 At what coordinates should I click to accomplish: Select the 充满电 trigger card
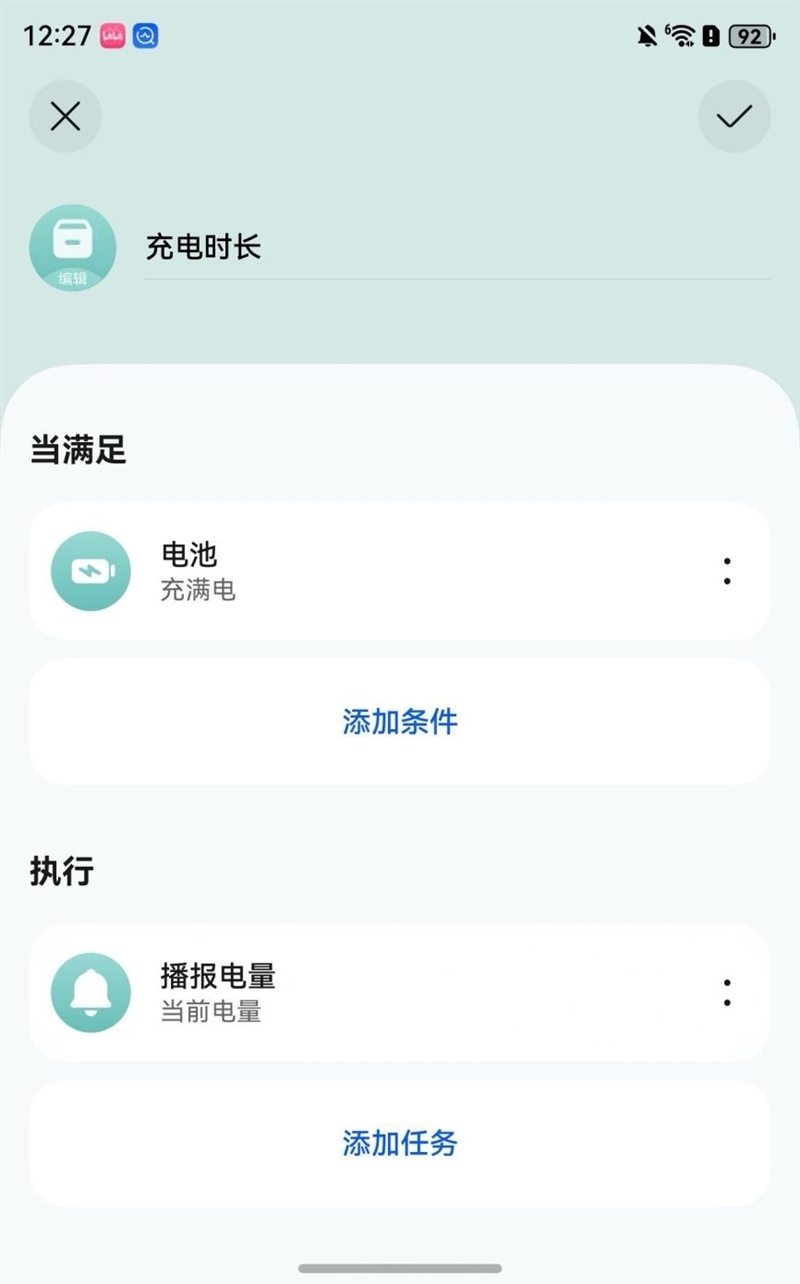click(x=400, y=570)
